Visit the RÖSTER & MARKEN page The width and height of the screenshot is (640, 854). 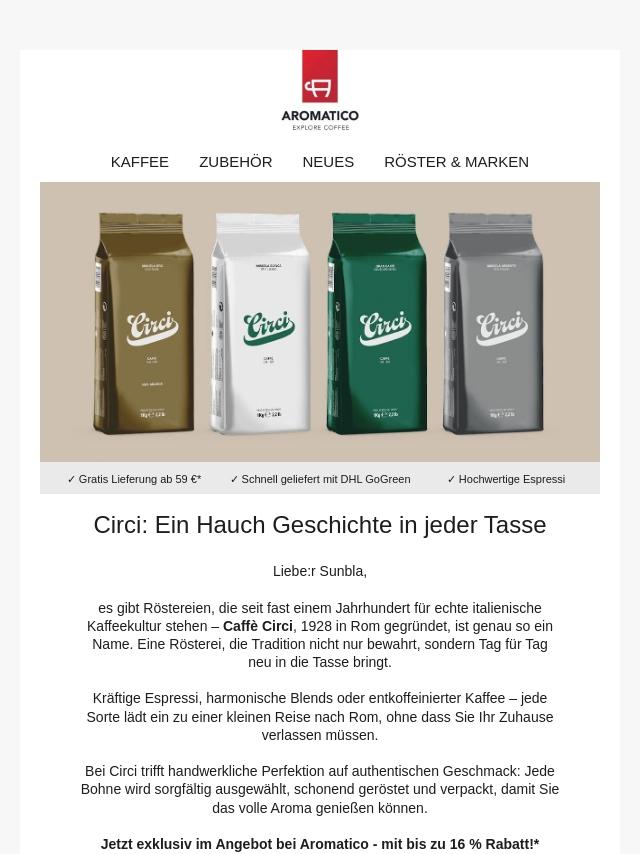tap(456, 162)
